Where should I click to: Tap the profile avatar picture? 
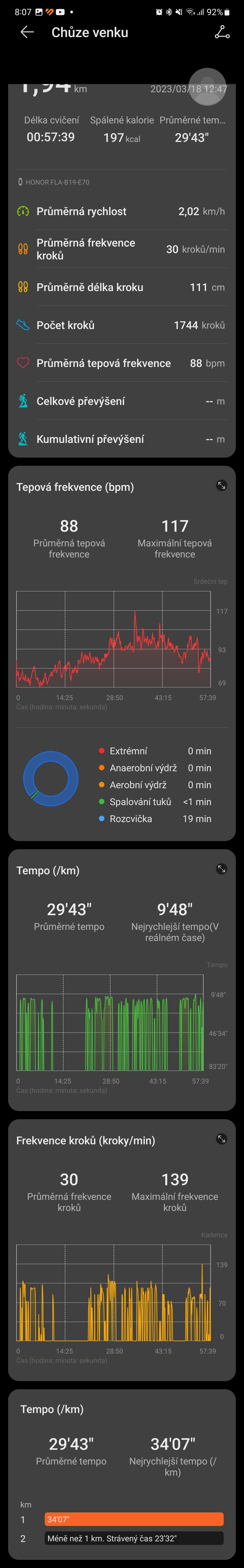pos(207,87)
